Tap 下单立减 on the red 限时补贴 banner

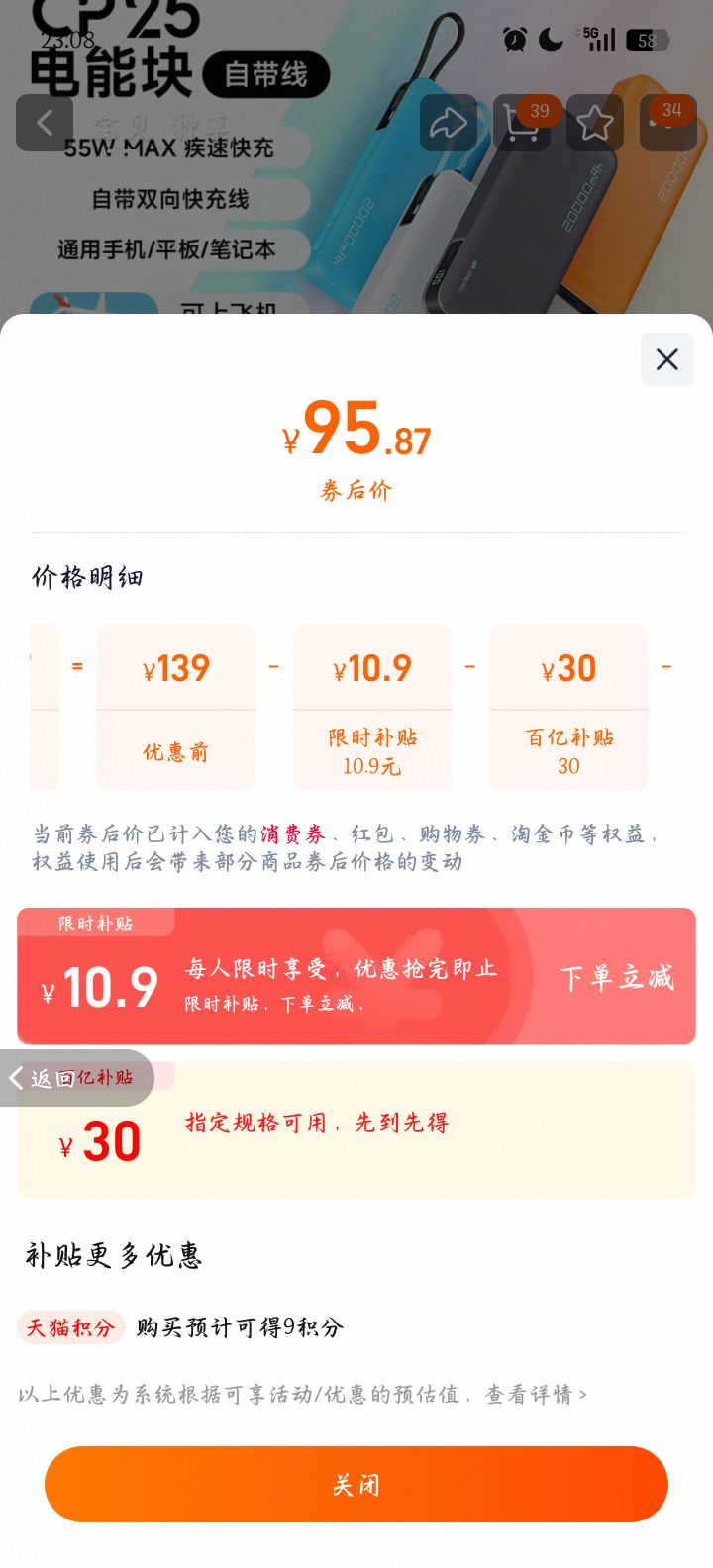pos(620,976)
